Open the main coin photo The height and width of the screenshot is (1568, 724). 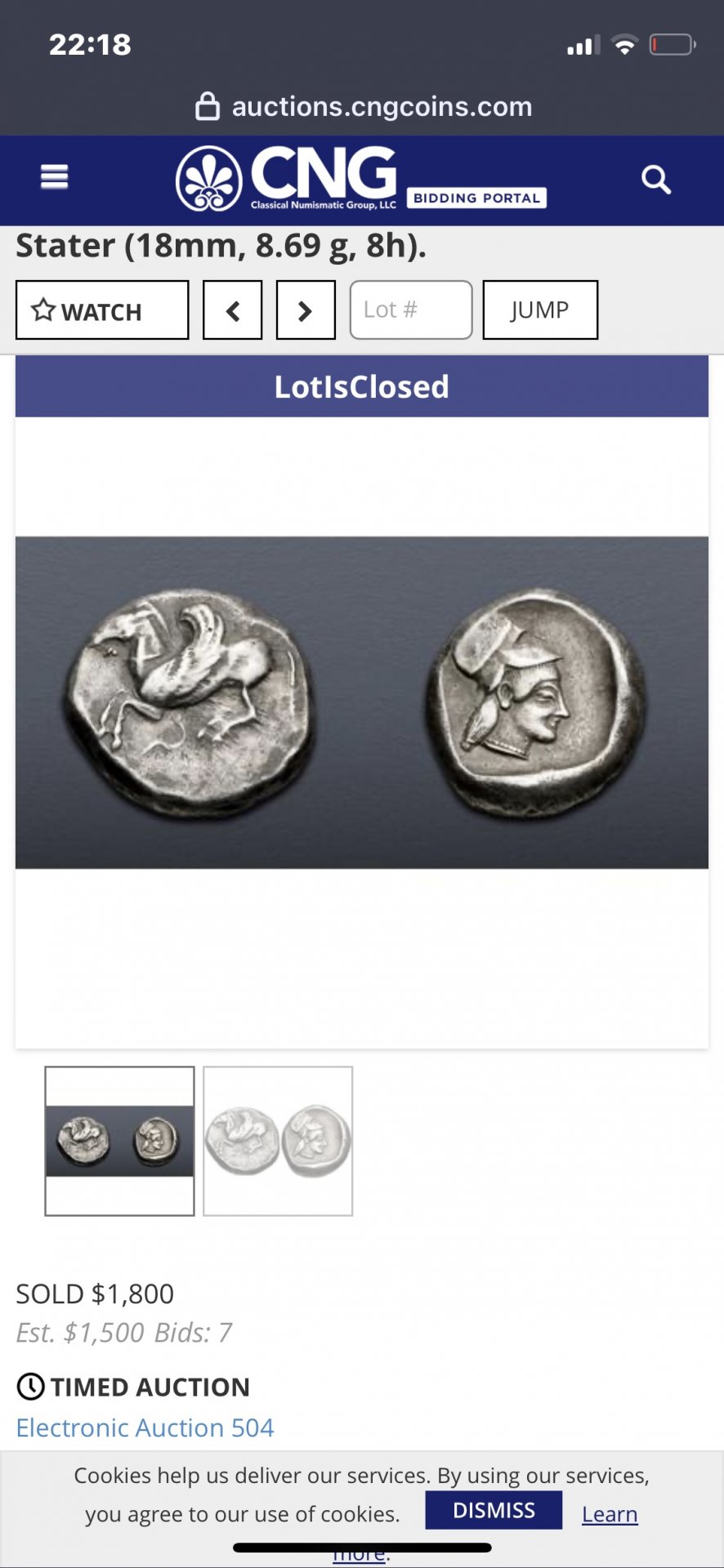[x=361, y=702]
